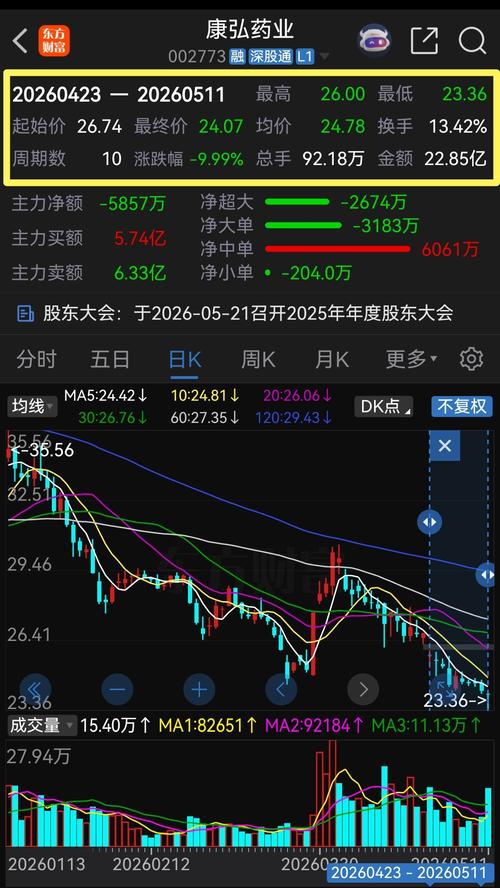Open chart settings gear
500x888 pixels.
pos(471,359)
